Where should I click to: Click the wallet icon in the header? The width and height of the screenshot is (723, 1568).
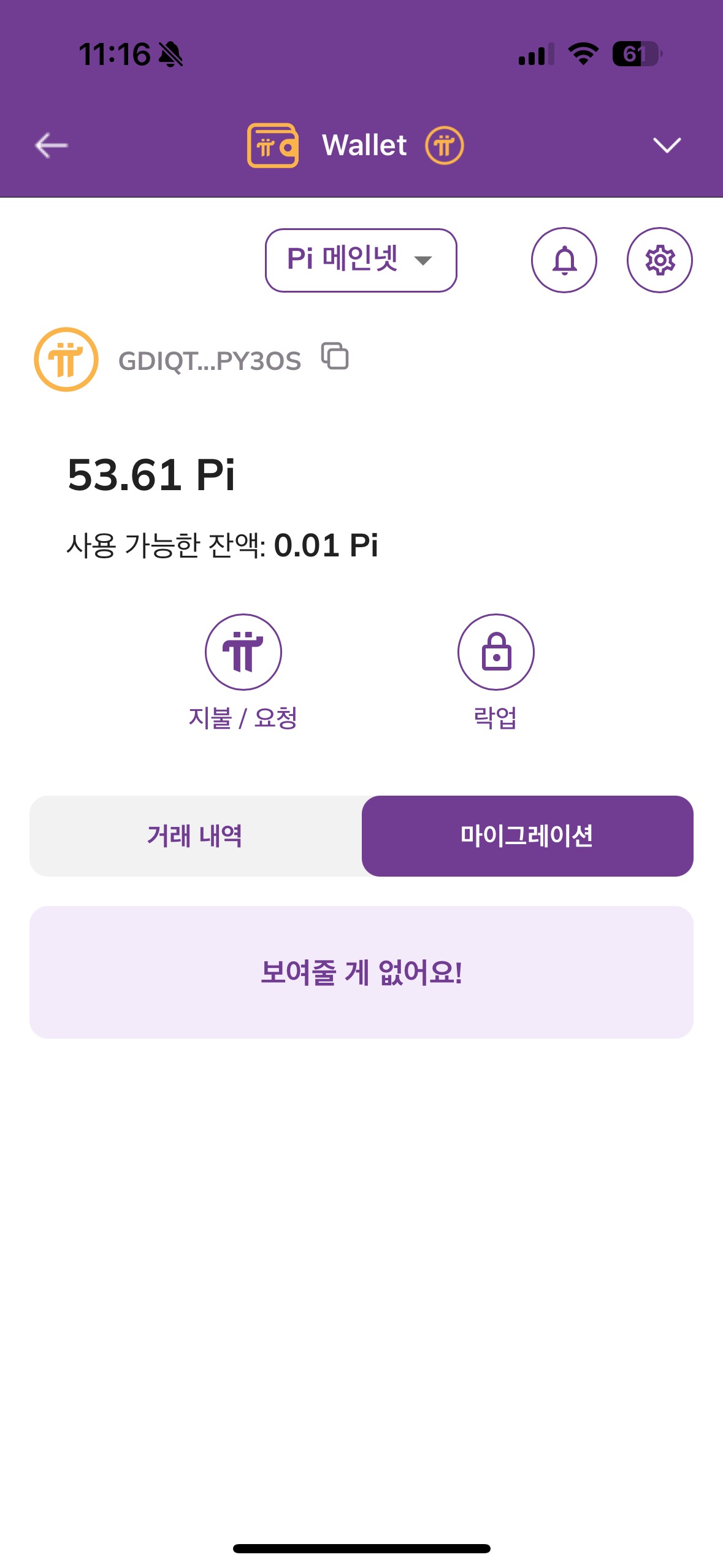[x=274, y=145]
